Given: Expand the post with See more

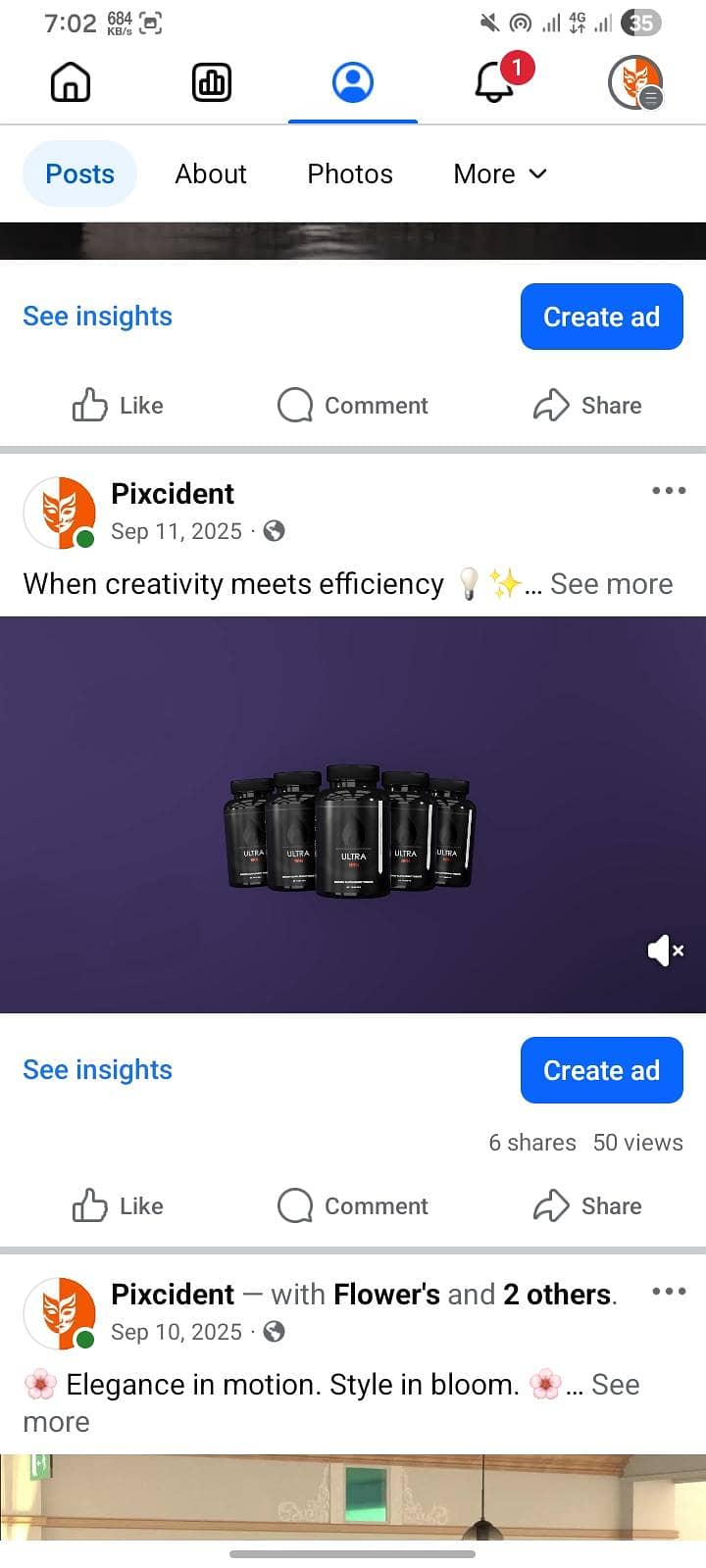Looking at the screenshot, I should click(x=611, y=583).
